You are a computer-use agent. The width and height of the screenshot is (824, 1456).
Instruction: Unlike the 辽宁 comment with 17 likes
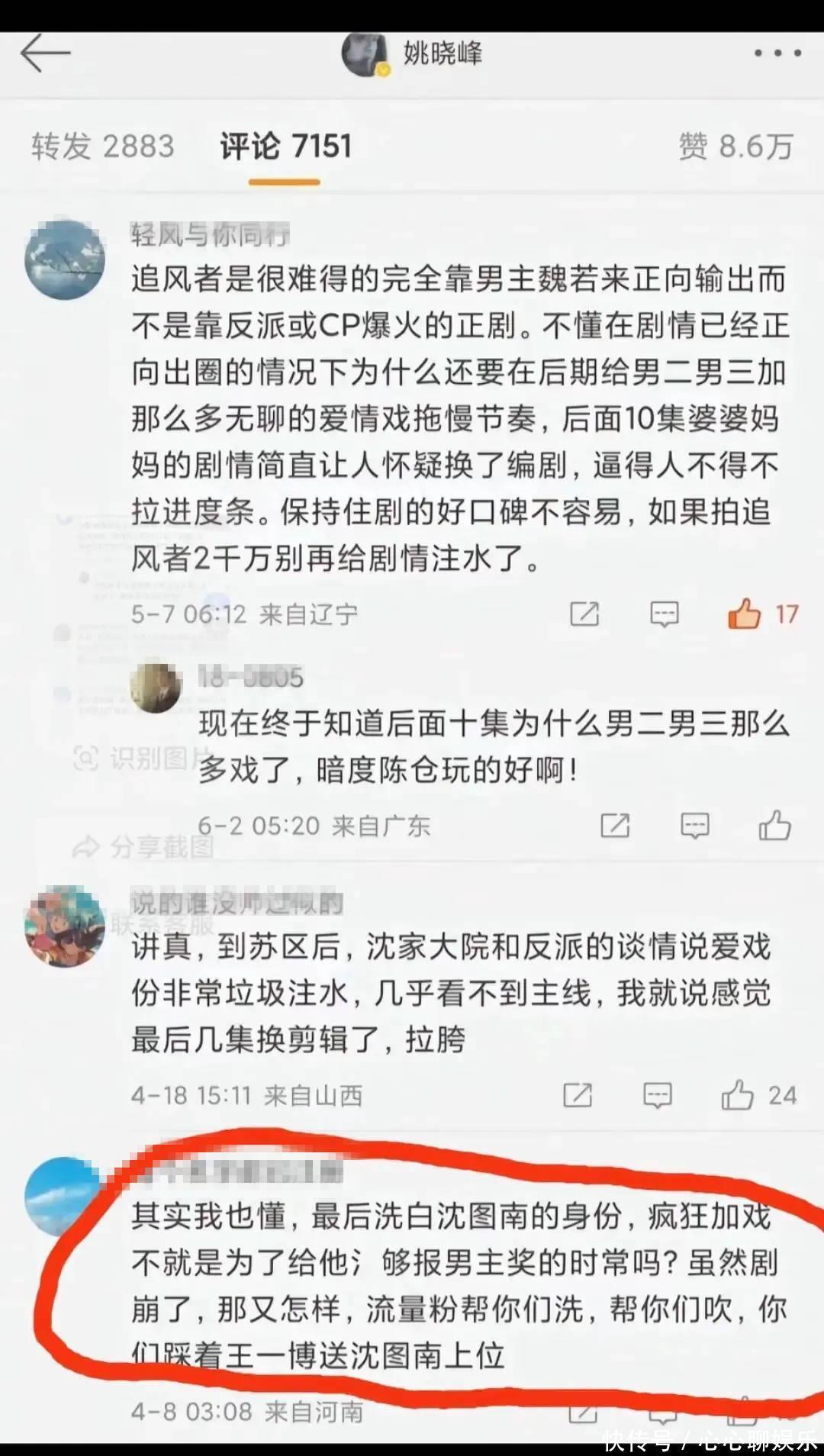click(744, 614)
